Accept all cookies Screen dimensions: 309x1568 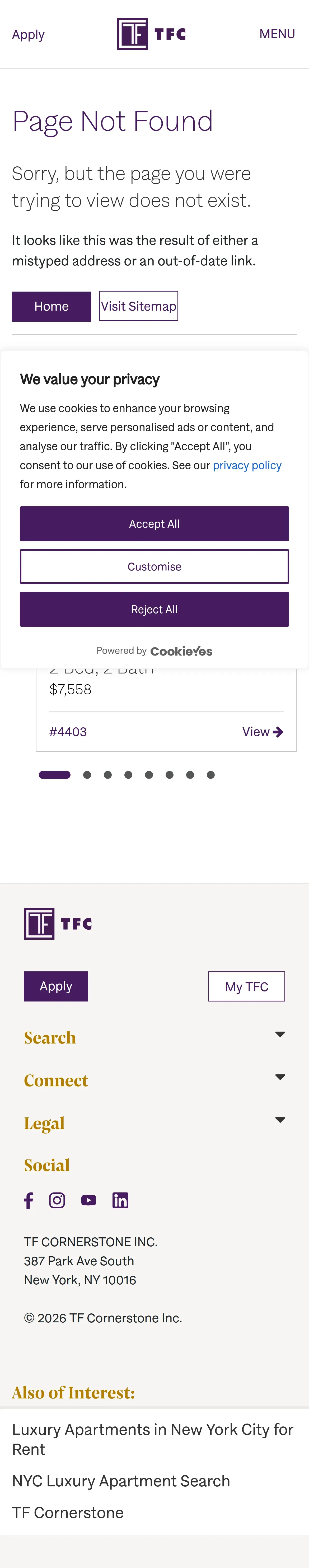point(154,523)
